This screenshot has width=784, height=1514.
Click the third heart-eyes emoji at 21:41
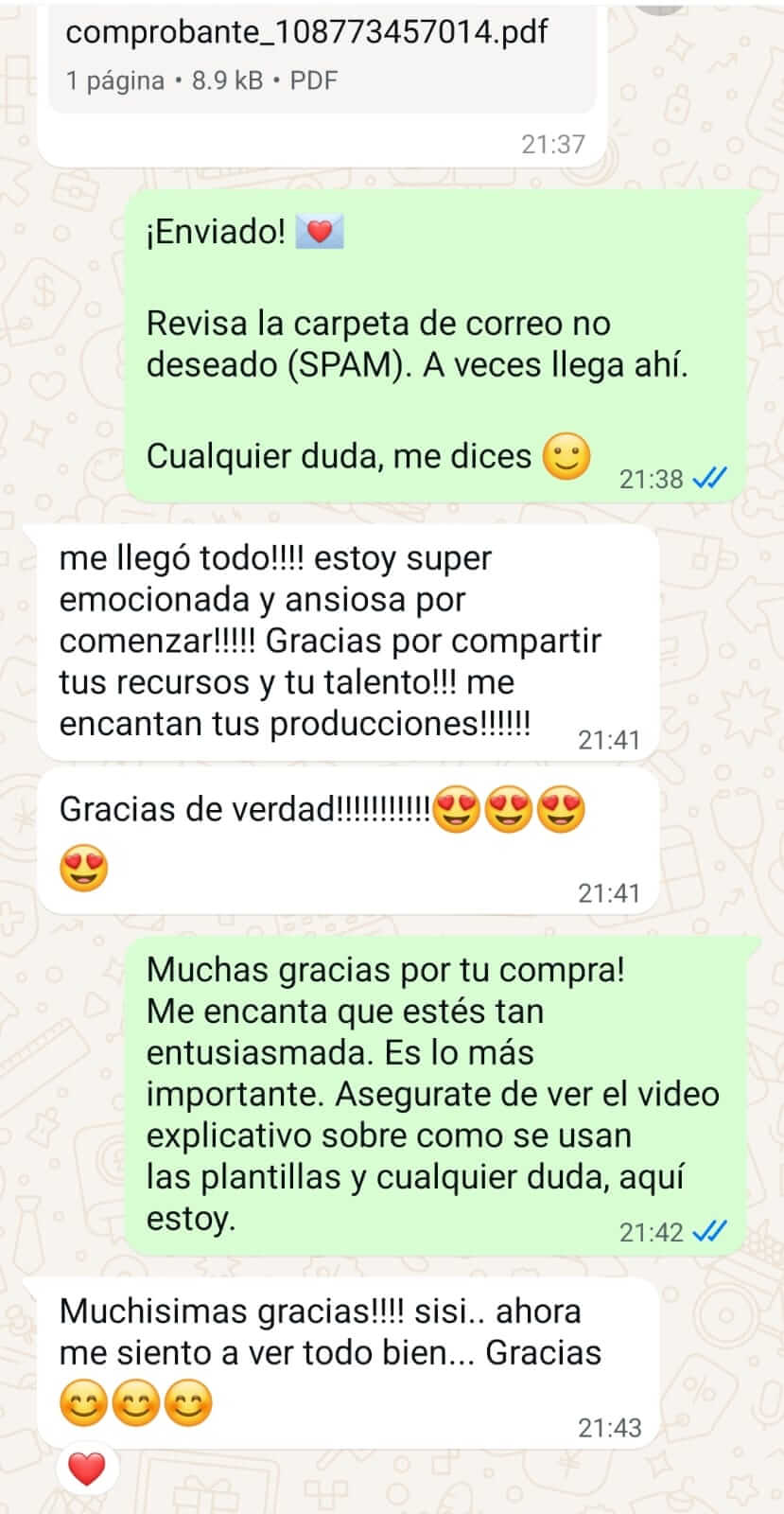[x=562, y=808]
